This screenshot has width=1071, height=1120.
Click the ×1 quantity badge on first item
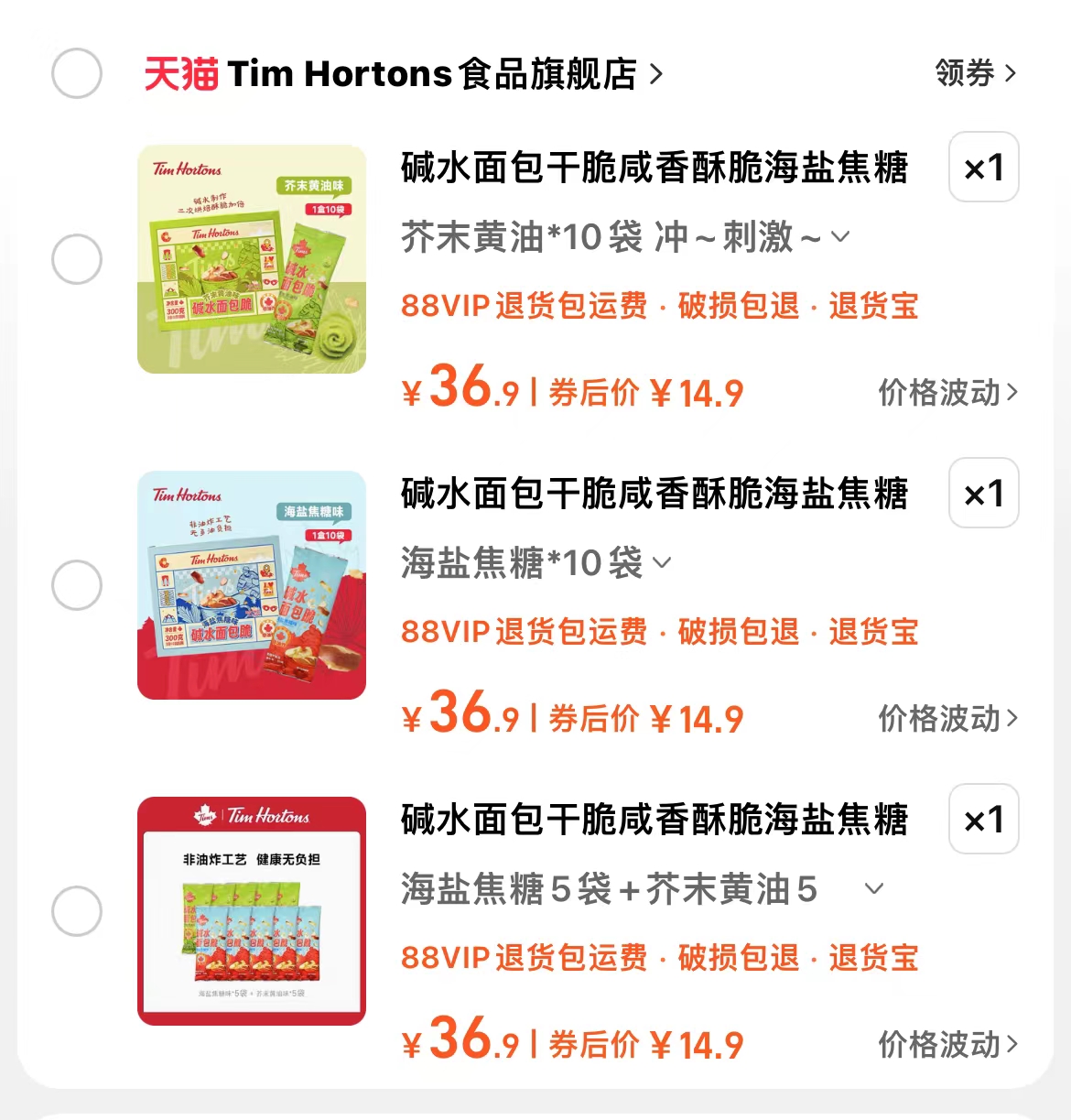983,168
